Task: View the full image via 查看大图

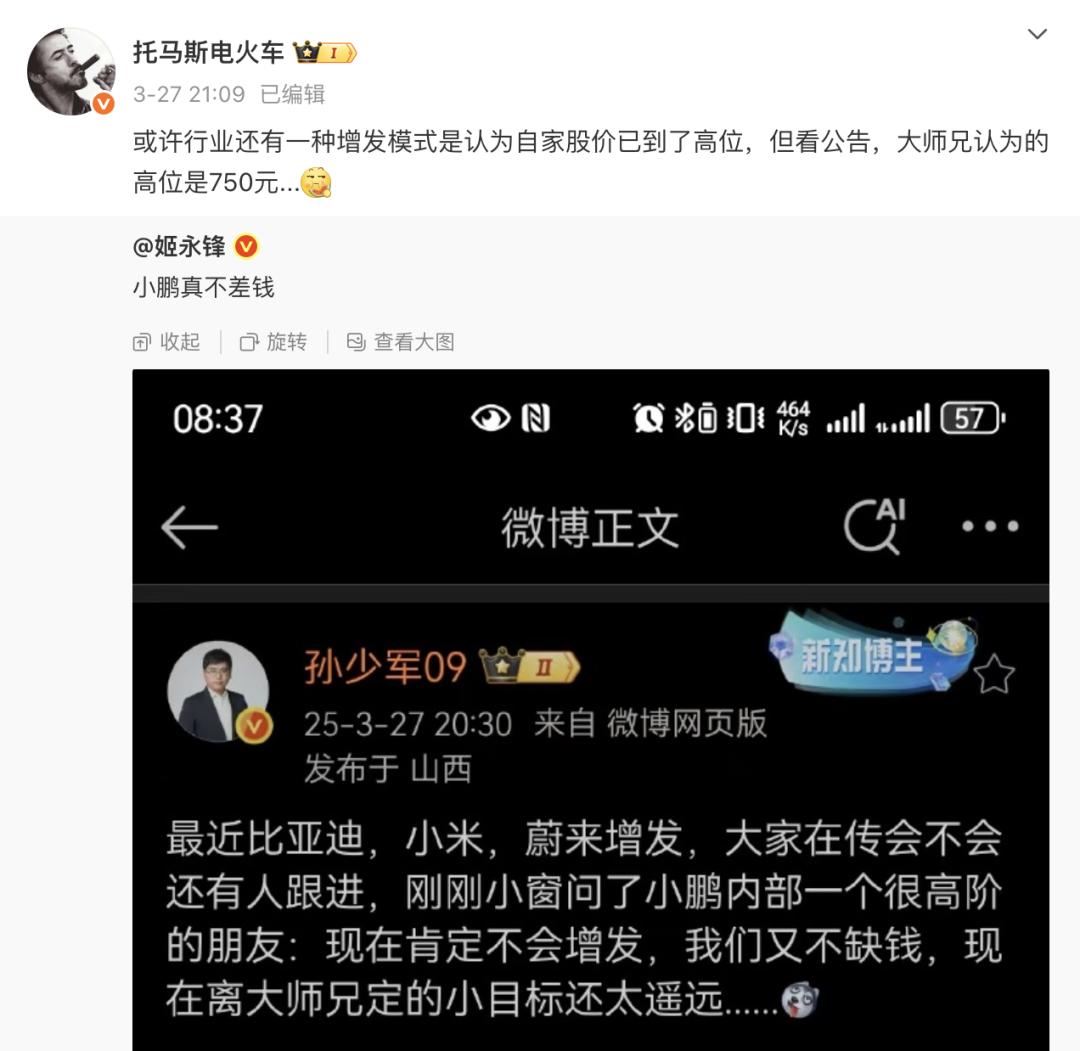Action: click(401, 342)
